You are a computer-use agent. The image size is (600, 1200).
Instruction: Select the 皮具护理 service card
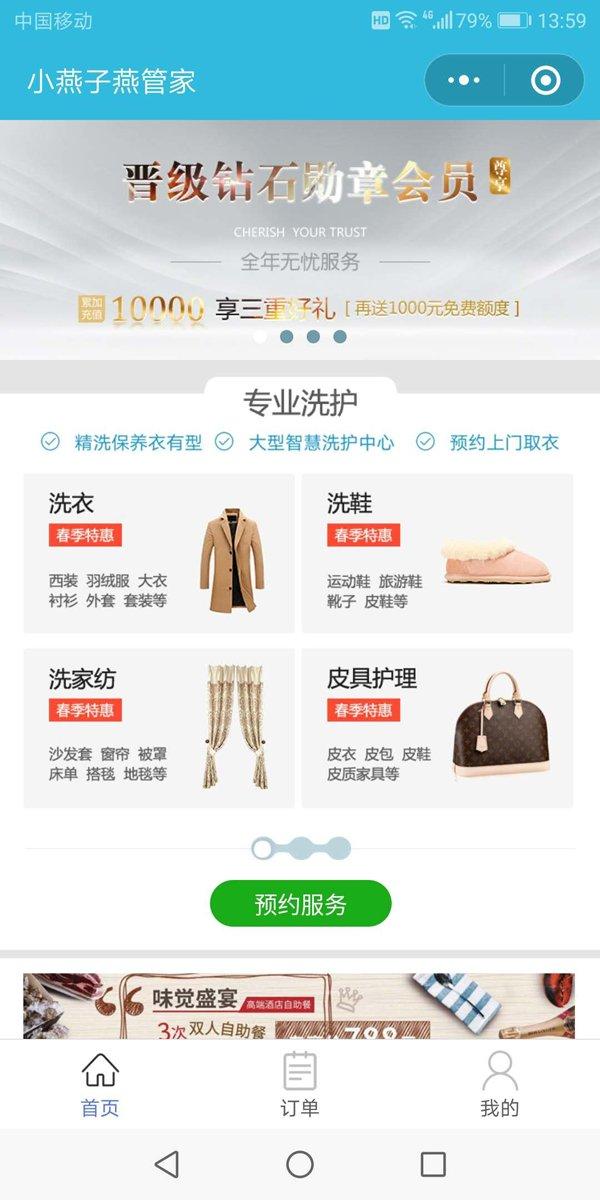[437, 728]
